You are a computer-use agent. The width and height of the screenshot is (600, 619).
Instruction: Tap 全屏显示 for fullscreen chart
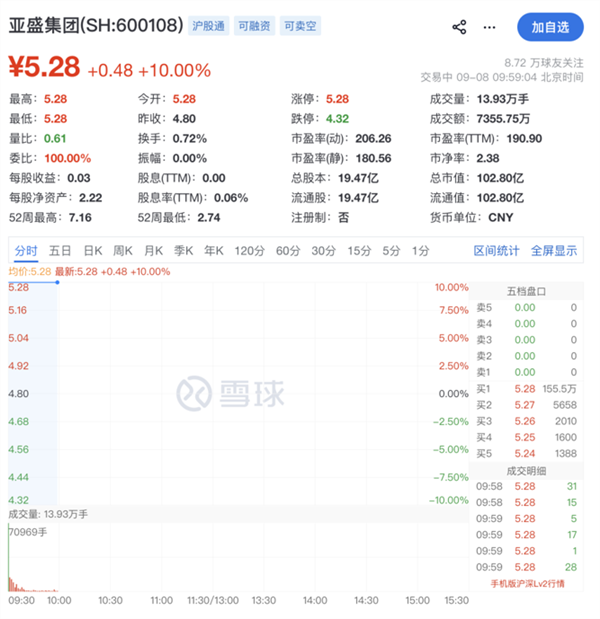[554, 251]
